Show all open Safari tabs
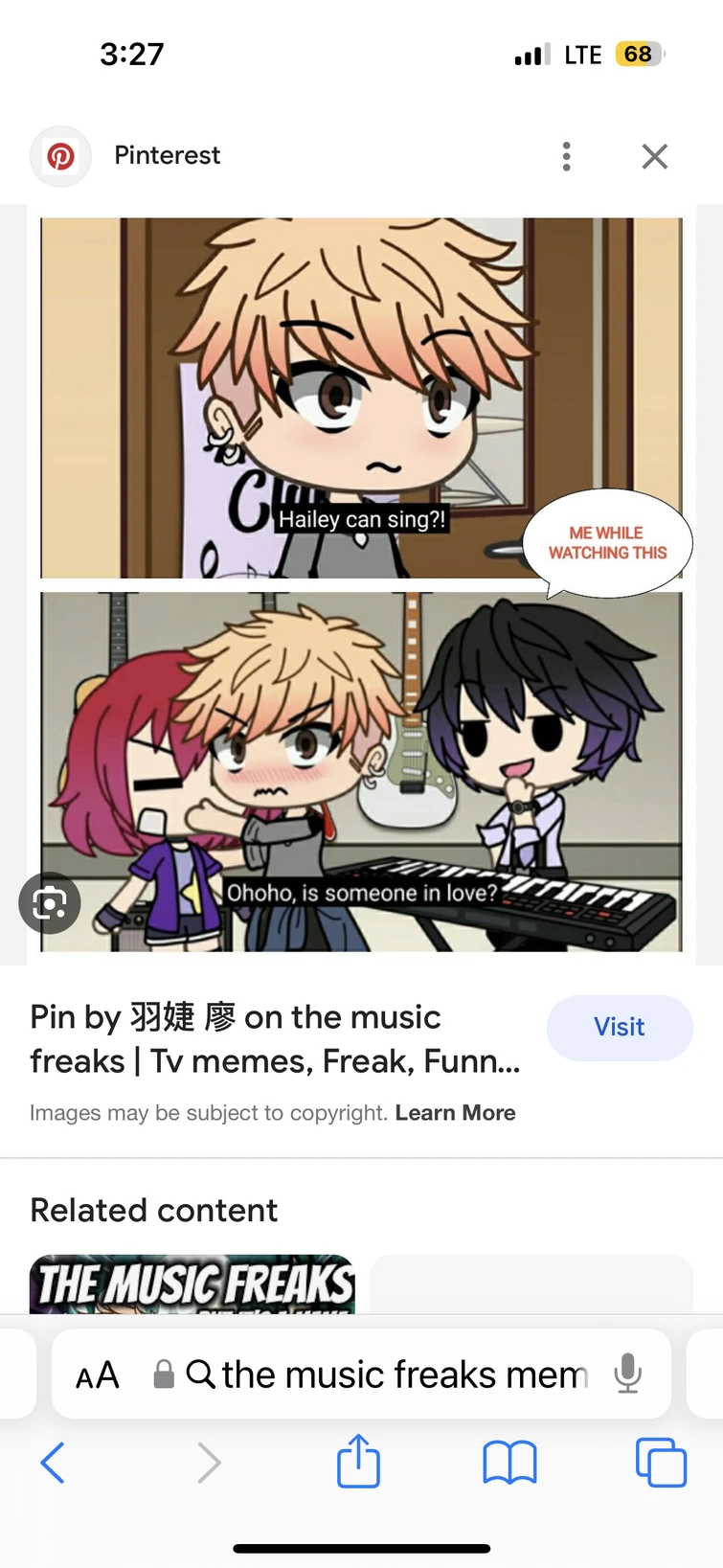 point(661,1463)
